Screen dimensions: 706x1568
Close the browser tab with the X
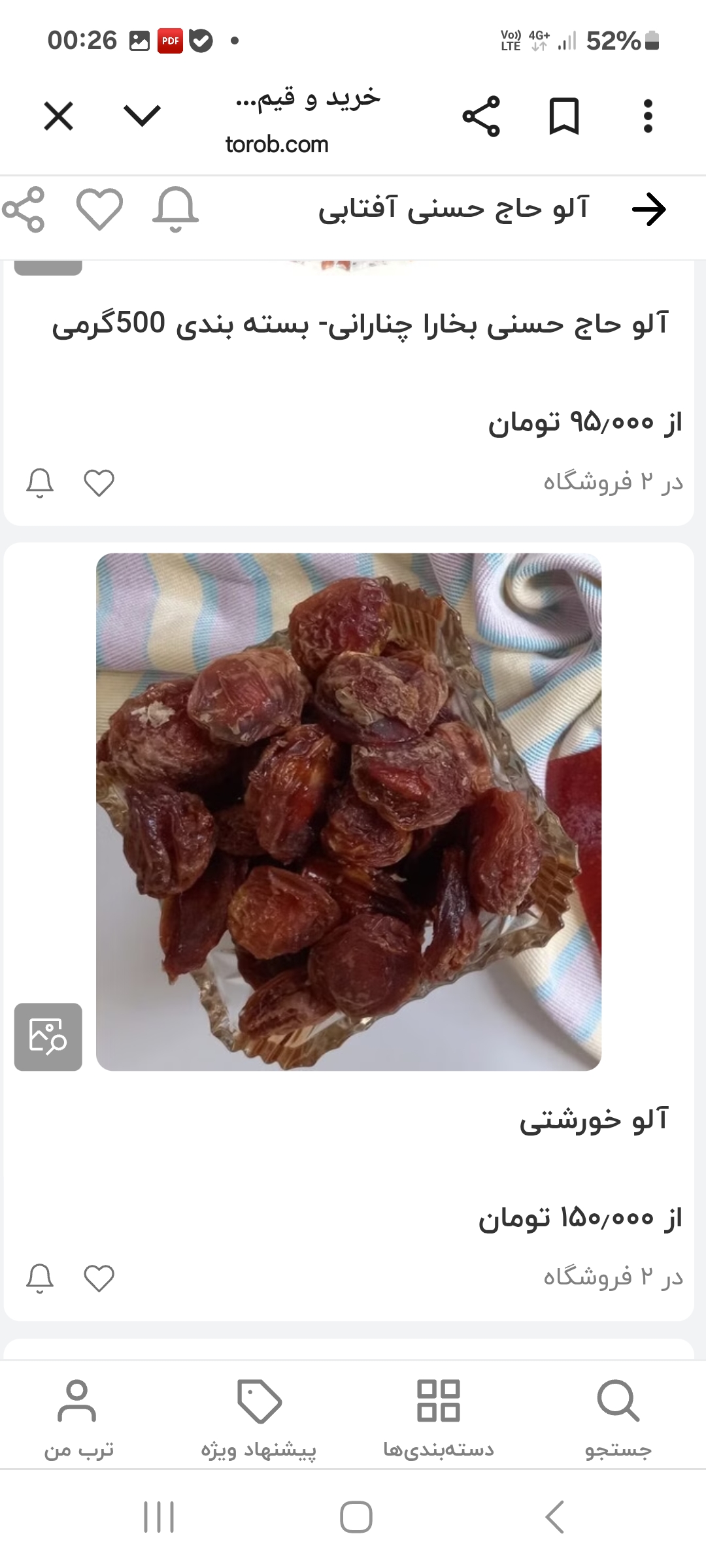[58, 116]
